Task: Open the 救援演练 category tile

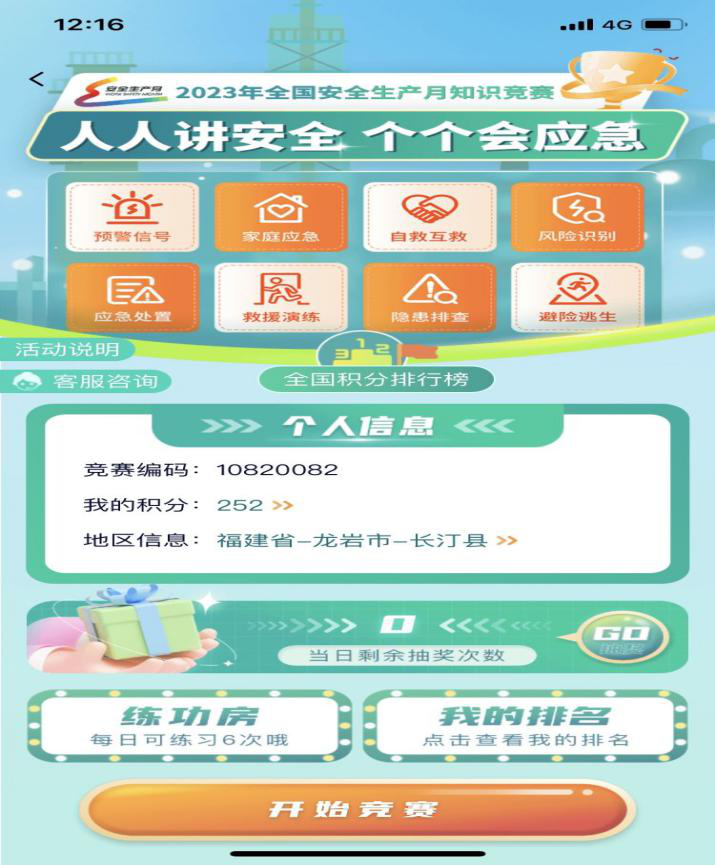Action: pos(281,297)
